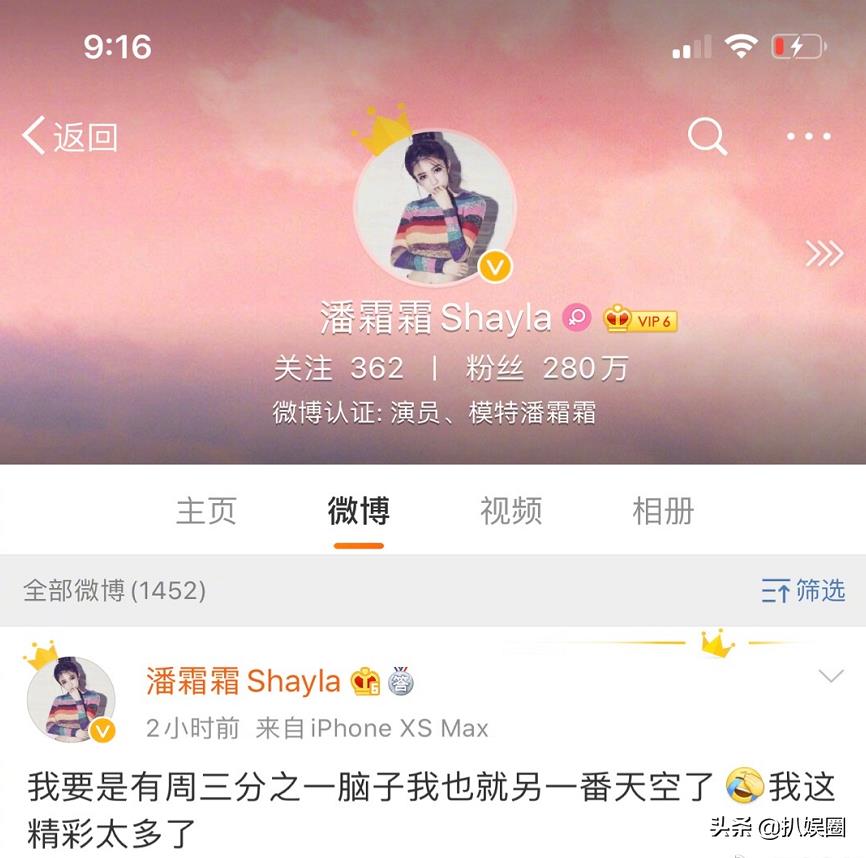This screenshot has height=858, width=866.
Task: Tap the triple-arrow icon on cover
Action: pyautogui.click(x=823, y=254)
